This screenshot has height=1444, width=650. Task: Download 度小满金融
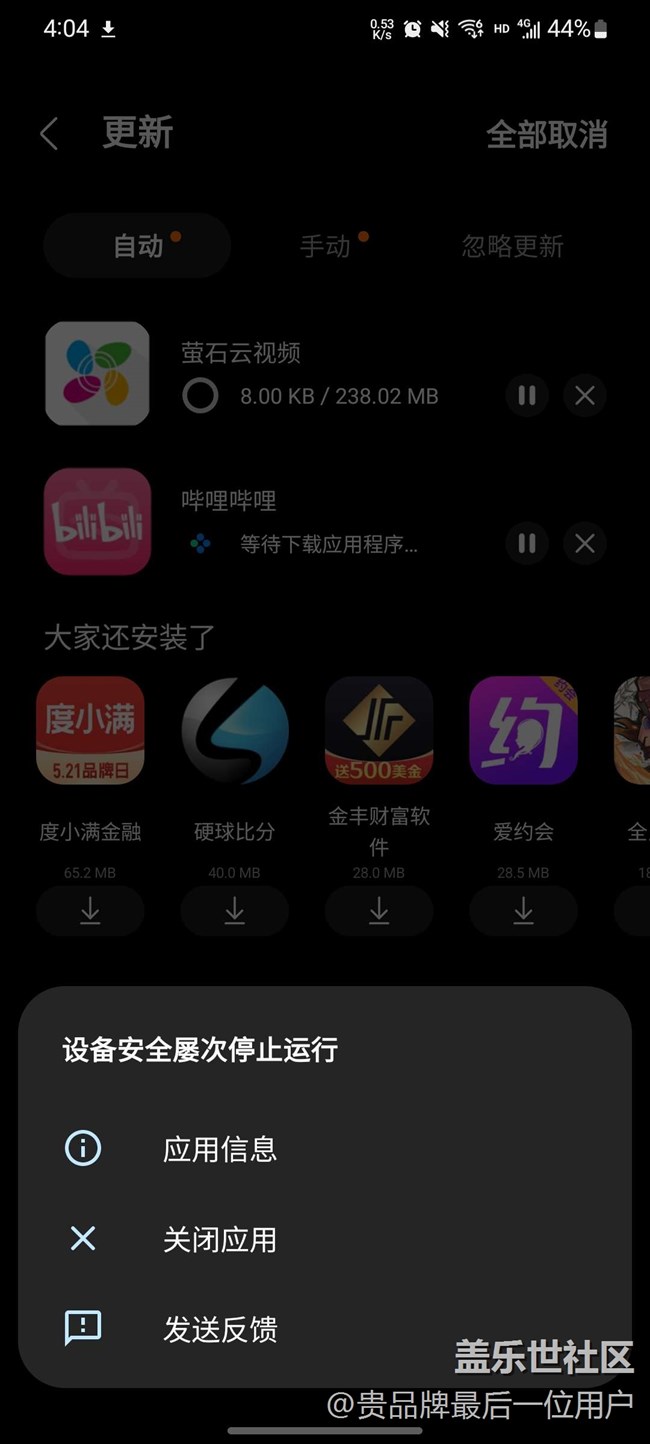(90, 911)
